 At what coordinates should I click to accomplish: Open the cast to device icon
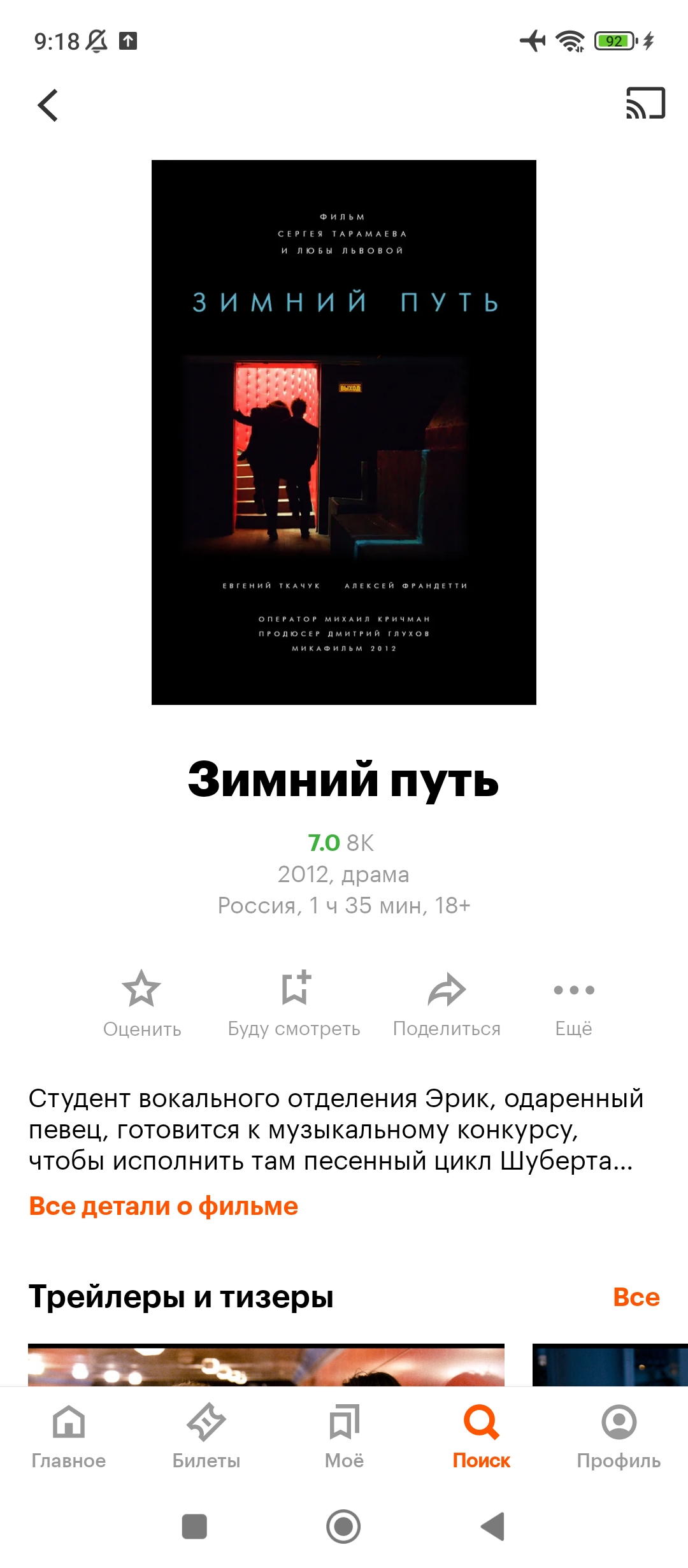point(645,103)
